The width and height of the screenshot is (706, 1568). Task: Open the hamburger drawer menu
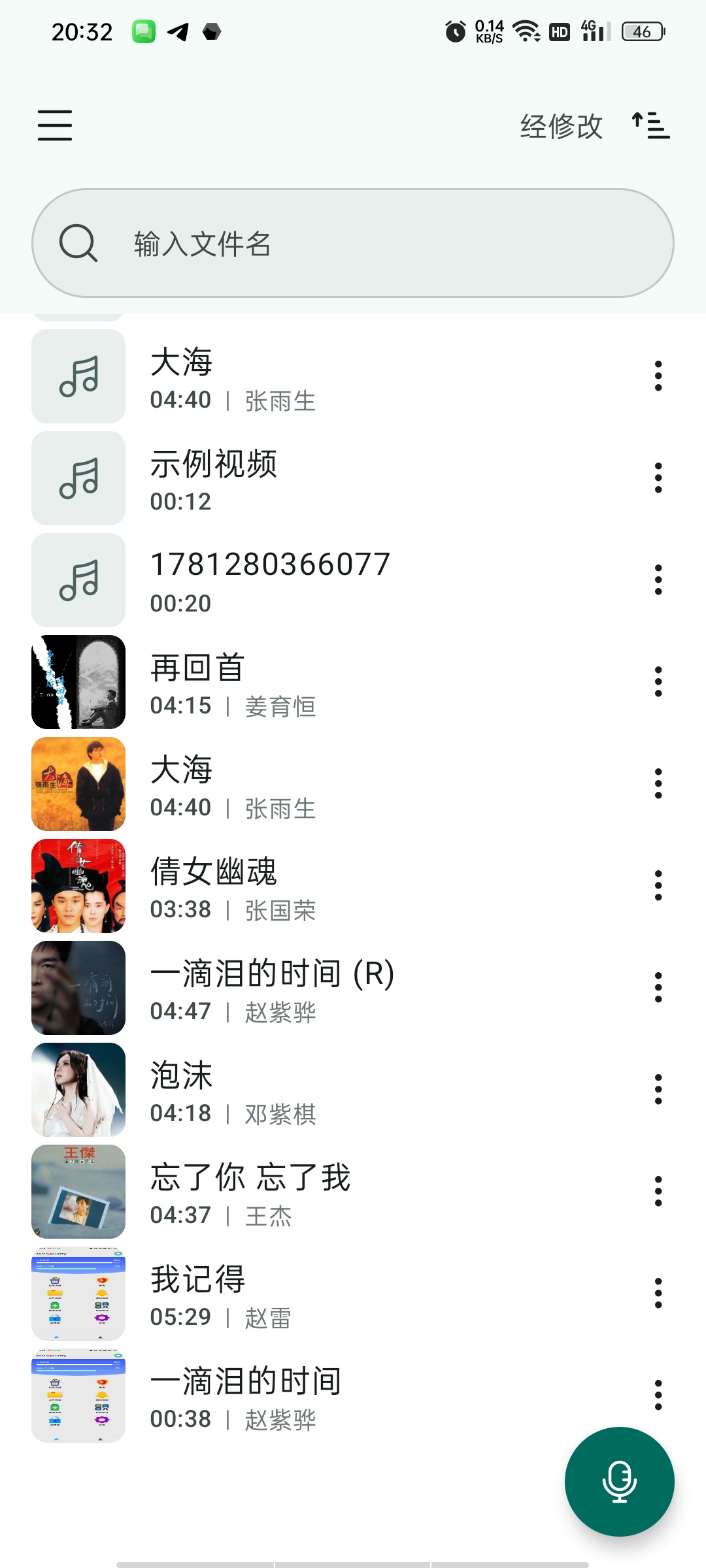(55, 125)
